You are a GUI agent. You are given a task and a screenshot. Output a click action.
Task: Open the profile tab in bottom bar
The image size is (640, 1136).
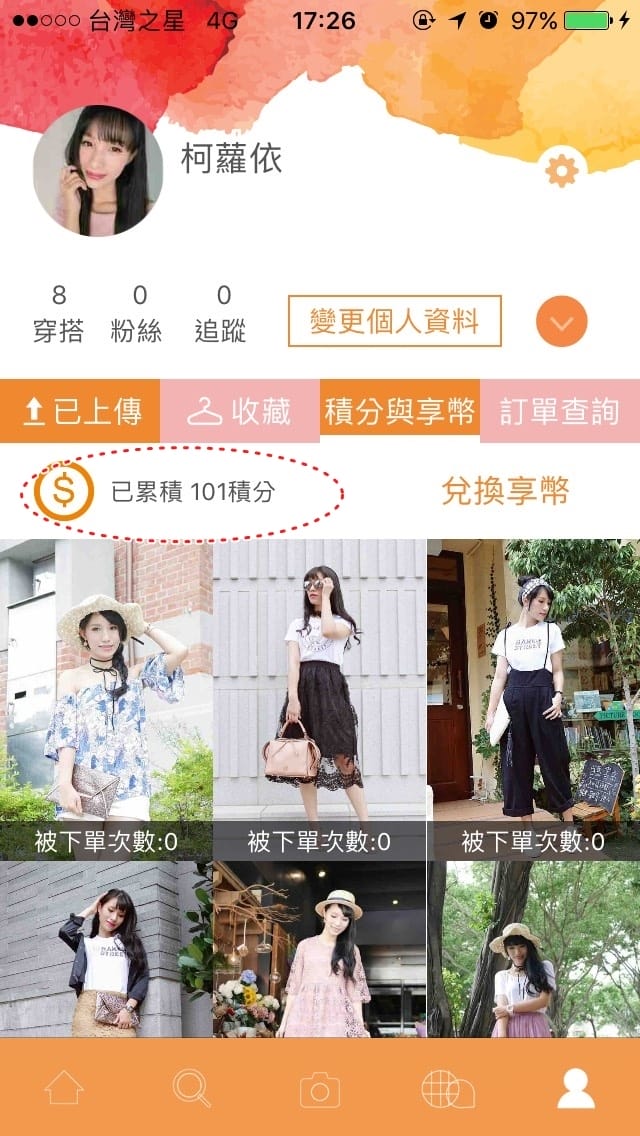pyautogui.click(x=576, y=1088)
